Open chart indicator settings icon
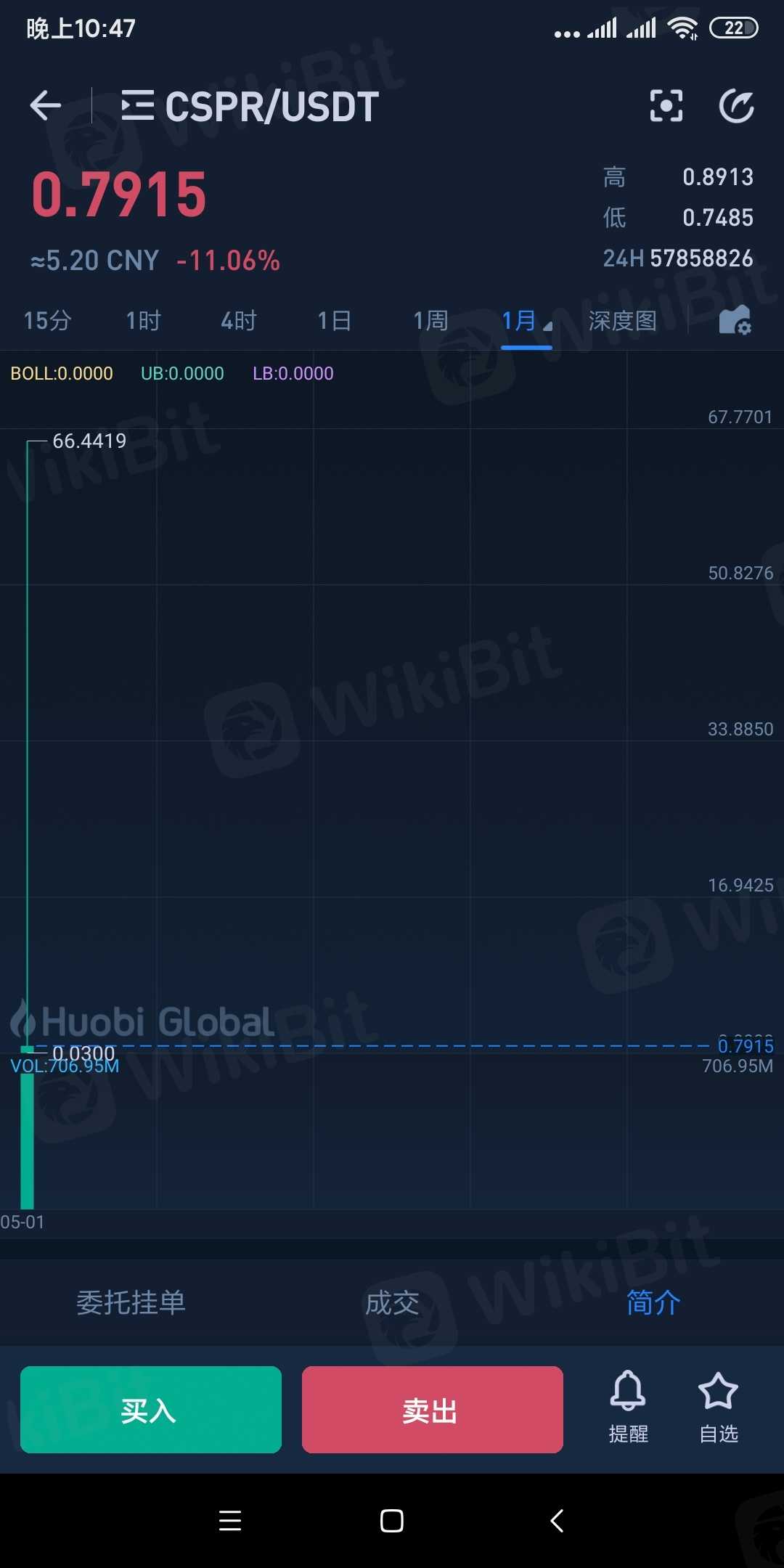Image resolution: width=784 pixels, height=1568 pixels. coord(735,320)
